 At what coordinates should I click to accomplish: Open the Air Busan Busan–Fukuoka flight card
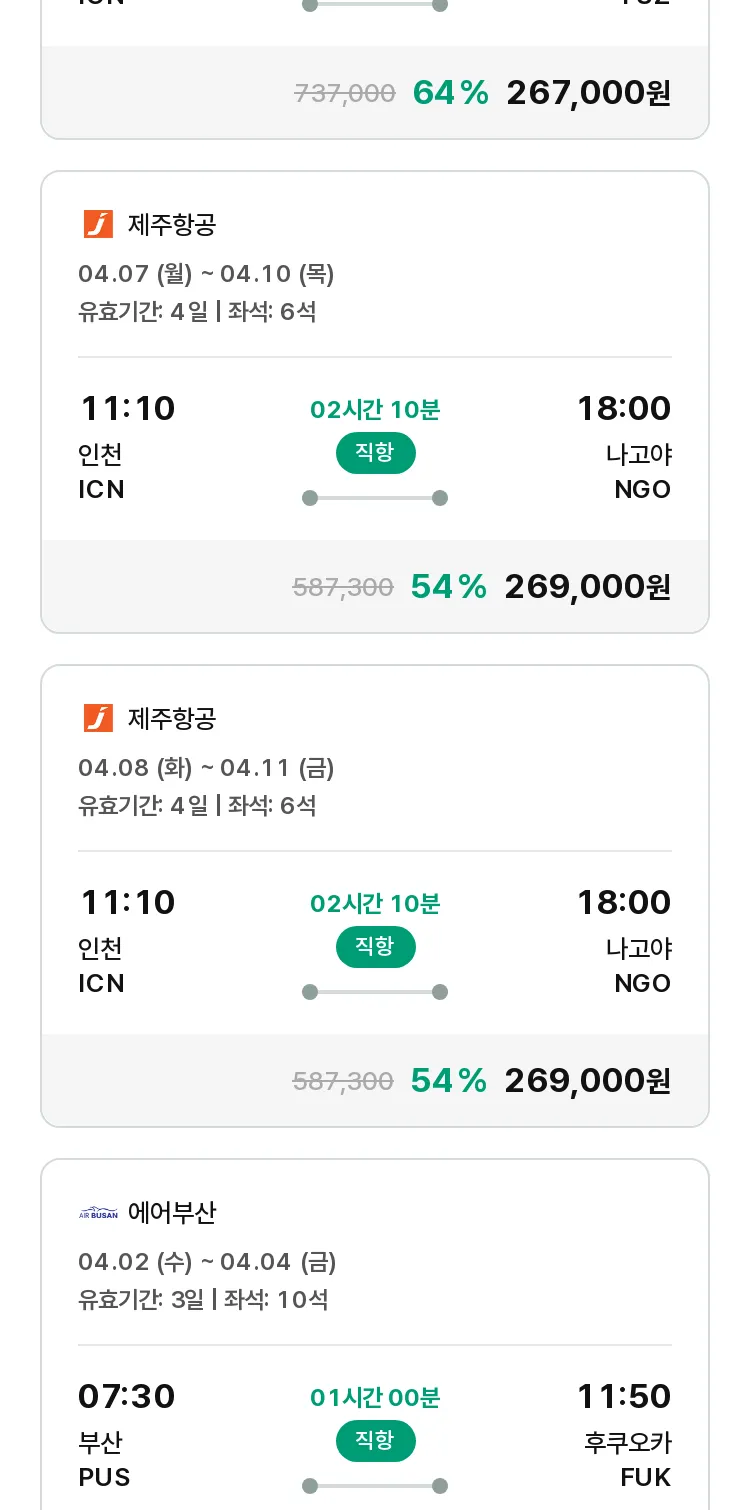(375, 1335)
